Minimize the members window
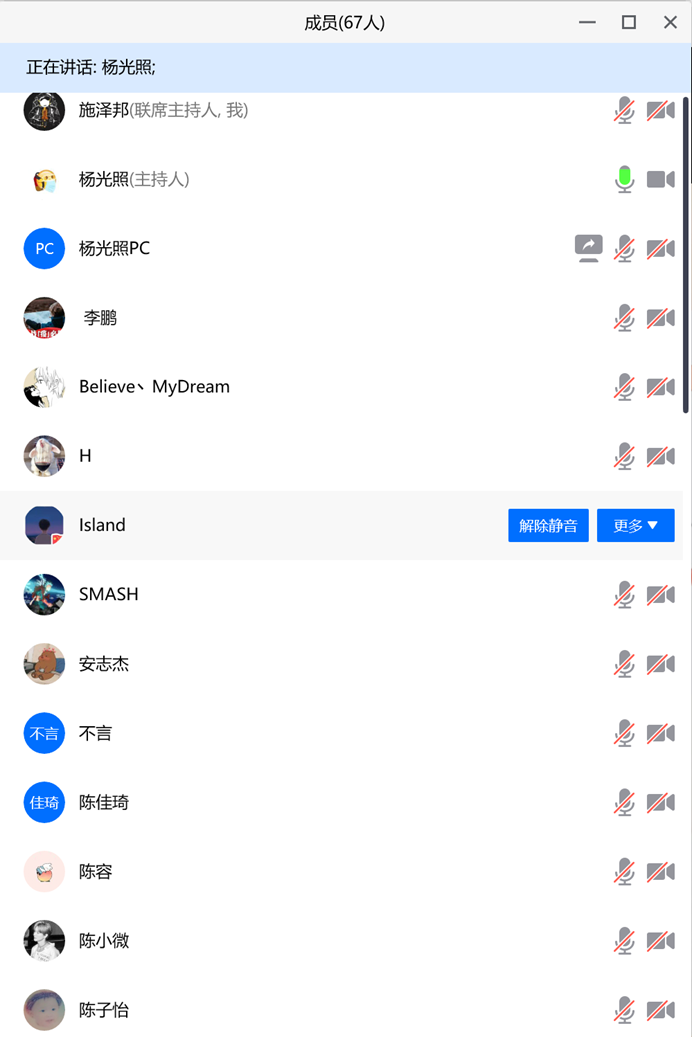Viewport: 692px width, 1037px height. click(x=587, y=22)
